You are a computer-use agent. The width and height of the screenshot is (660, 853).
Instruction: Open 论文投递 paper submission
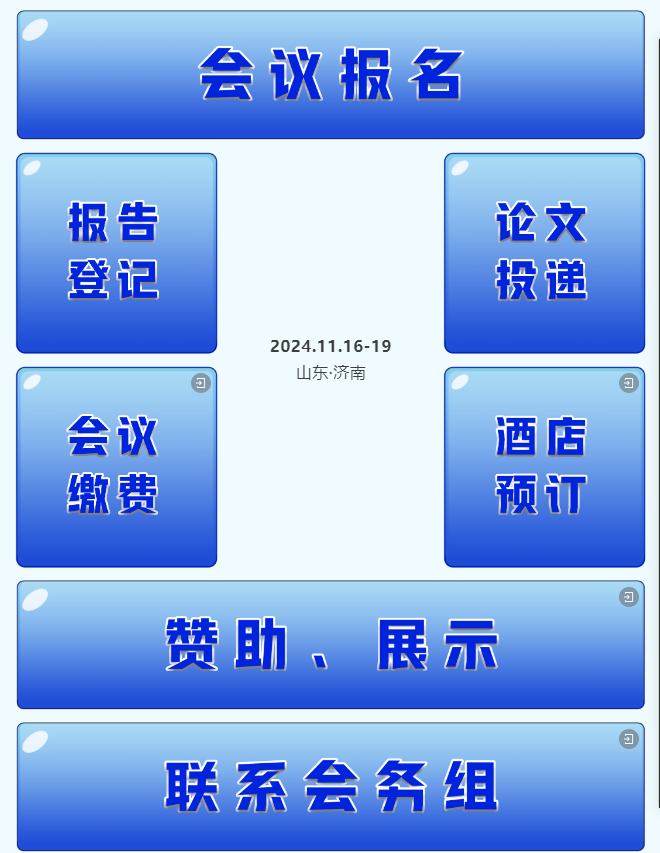544,253
